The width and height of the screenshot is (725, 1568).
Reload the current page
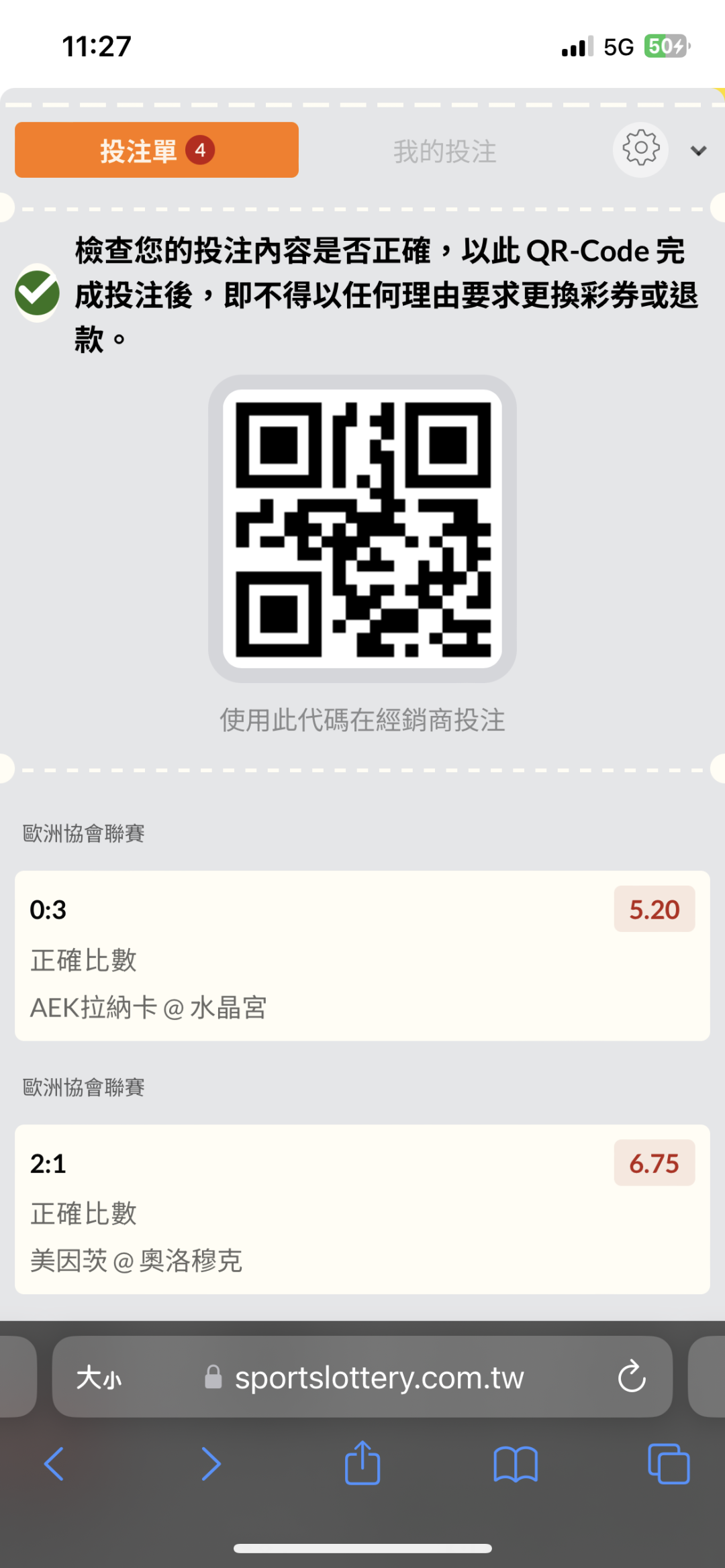tap(631, 1378)
